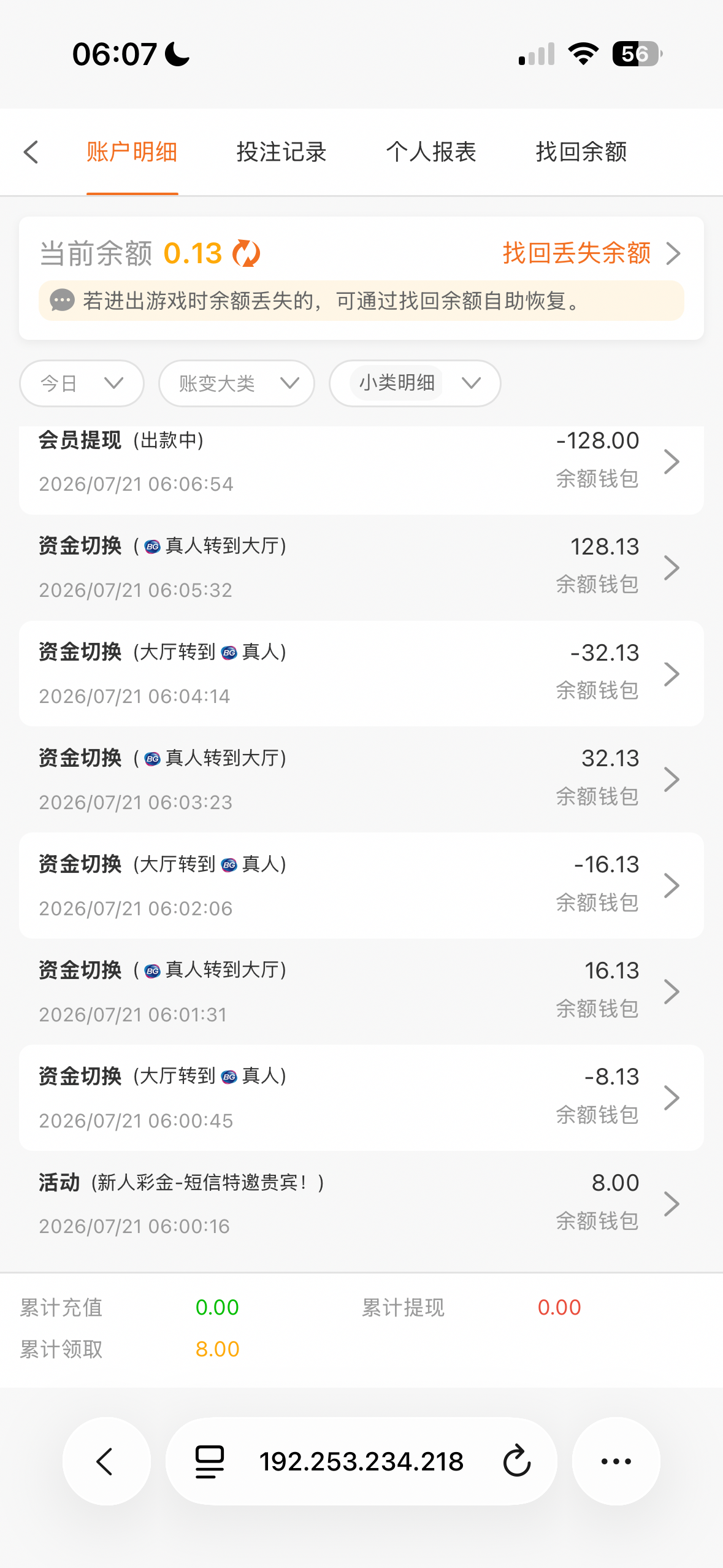This screenshot has width=723, height=1568.
Task: Switch to the 投注记录 tab
Action: (281, 152)
